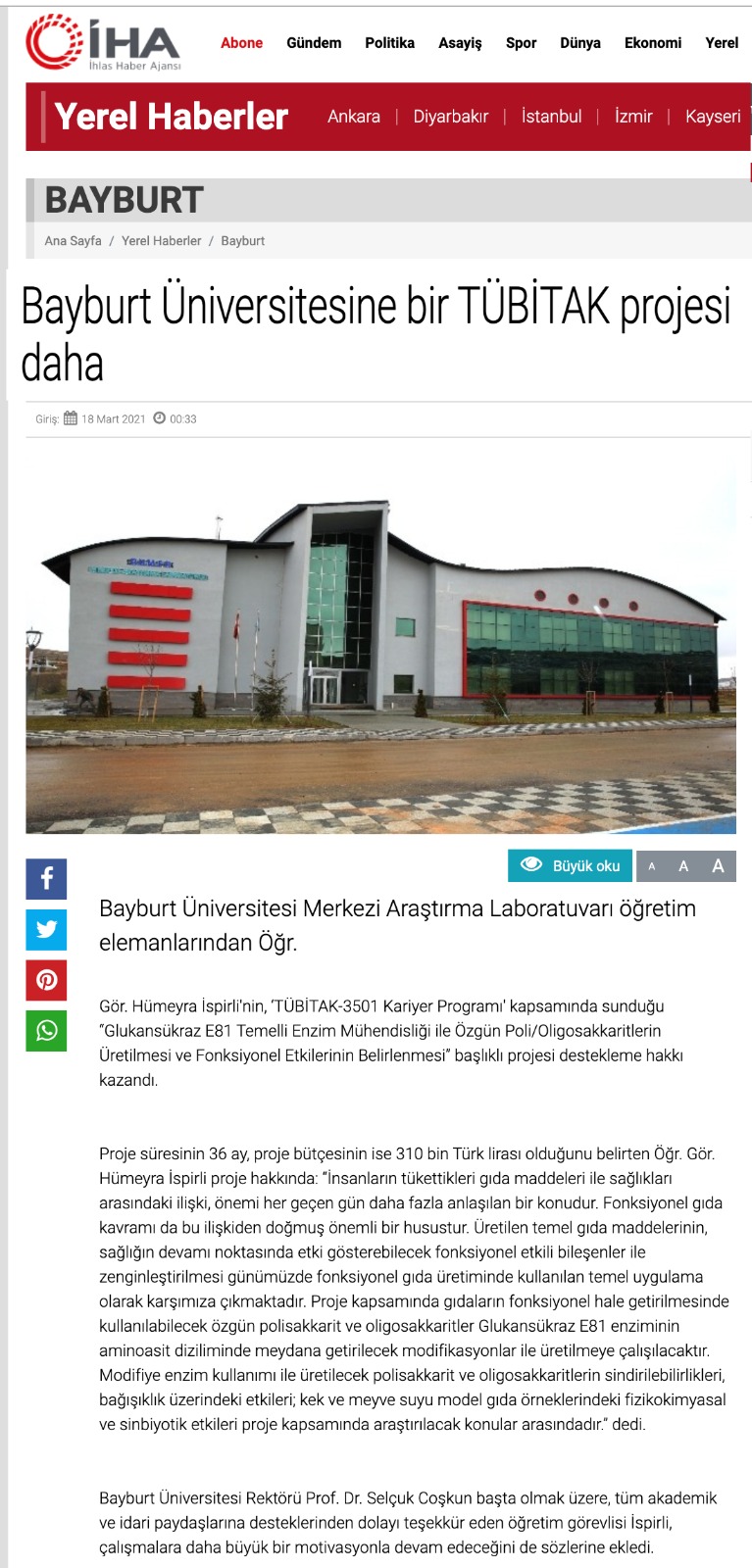Share the article on Twitter
The image size is (752, 1568).
coord(46,929)
